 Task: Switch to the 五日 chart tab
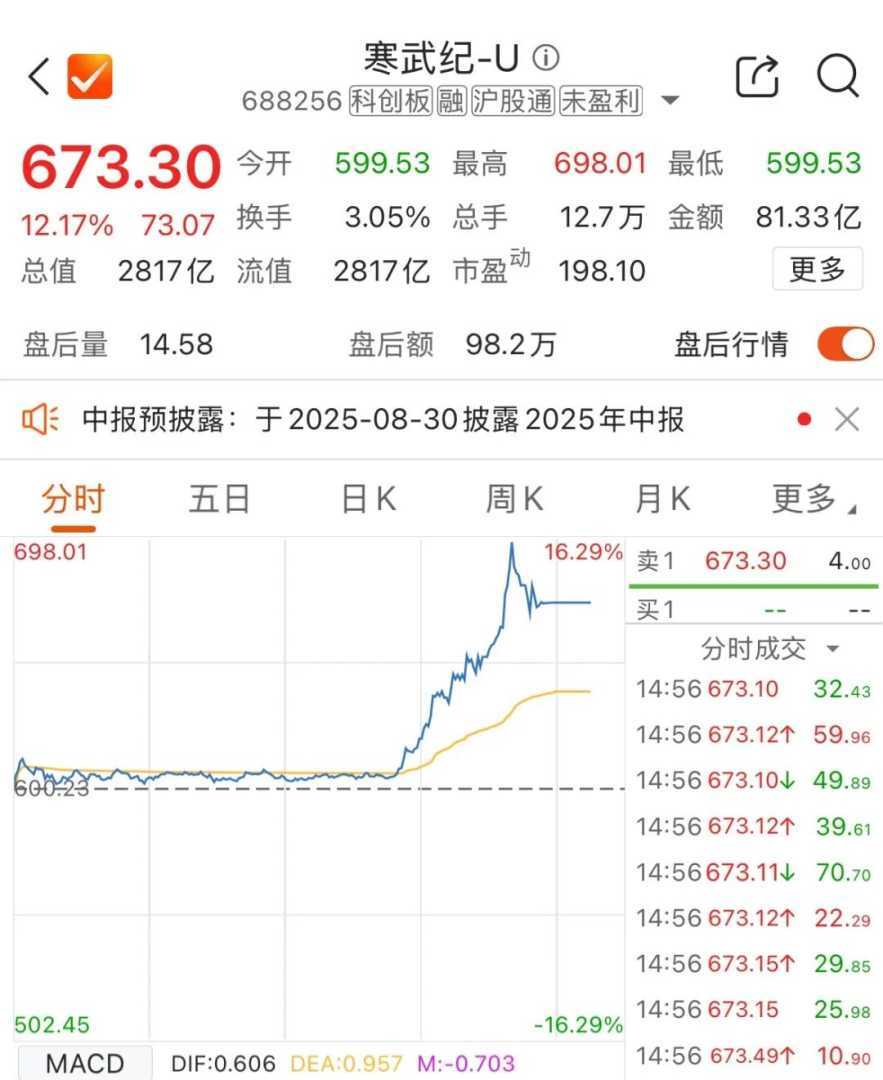click(219, 498)
